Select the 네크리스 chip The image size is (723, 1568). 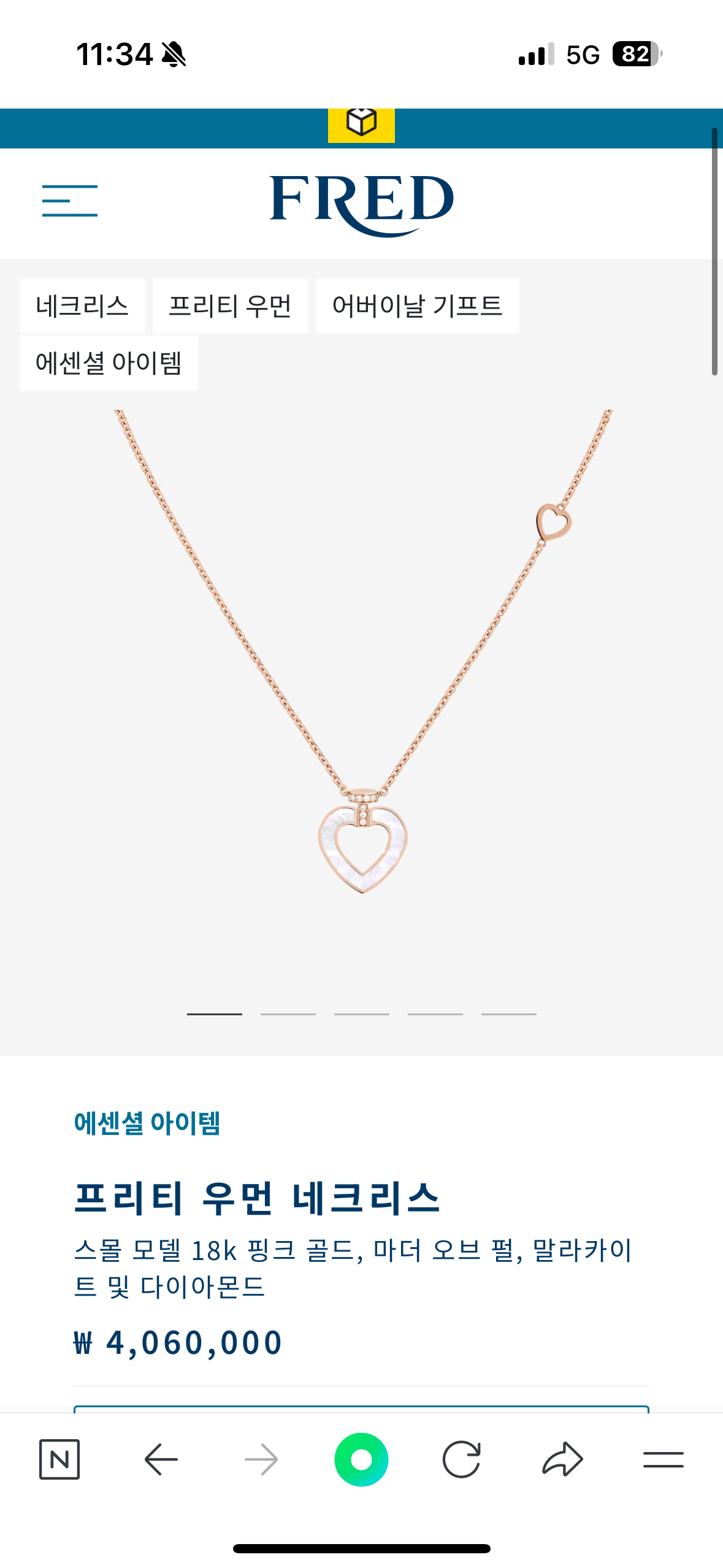(82, 306)
